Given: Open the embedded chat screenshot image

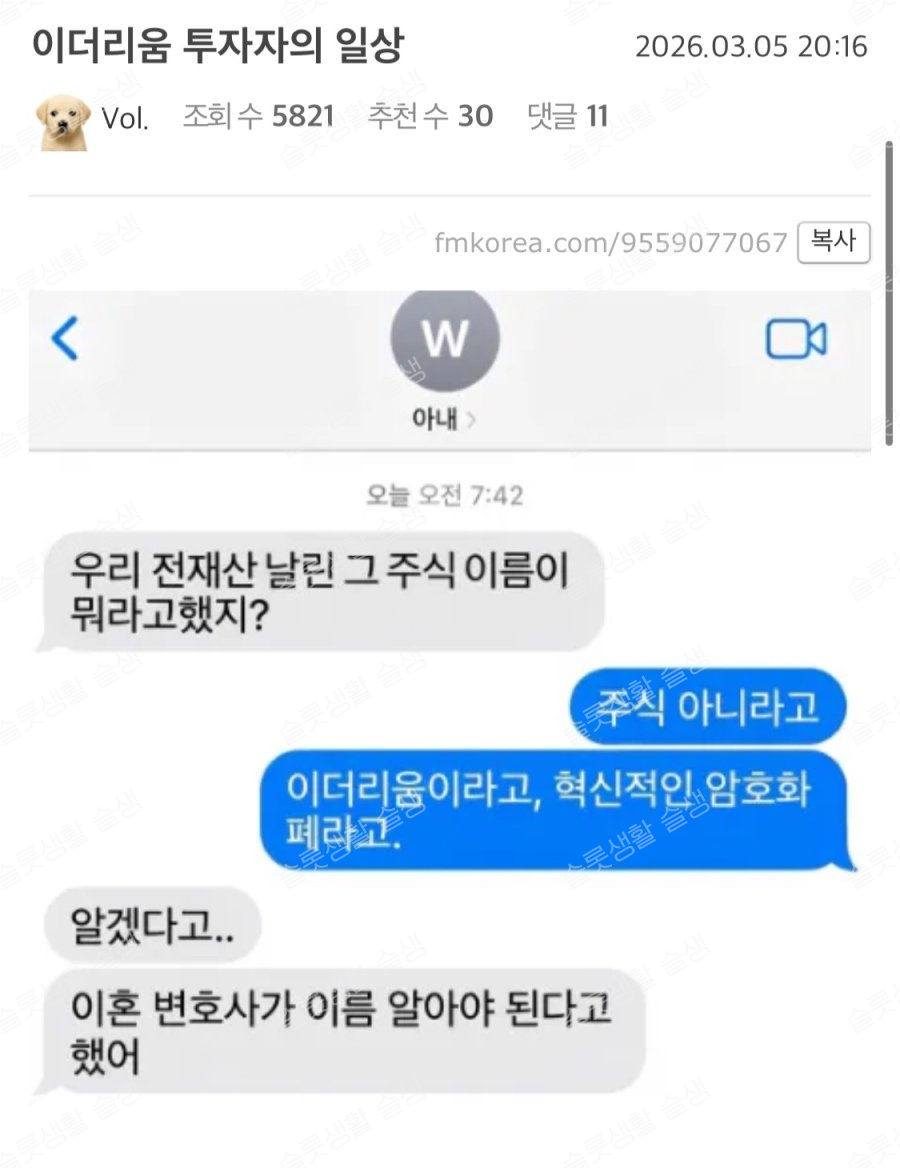Looking at the screenshot, I should (x=450, y=700).
